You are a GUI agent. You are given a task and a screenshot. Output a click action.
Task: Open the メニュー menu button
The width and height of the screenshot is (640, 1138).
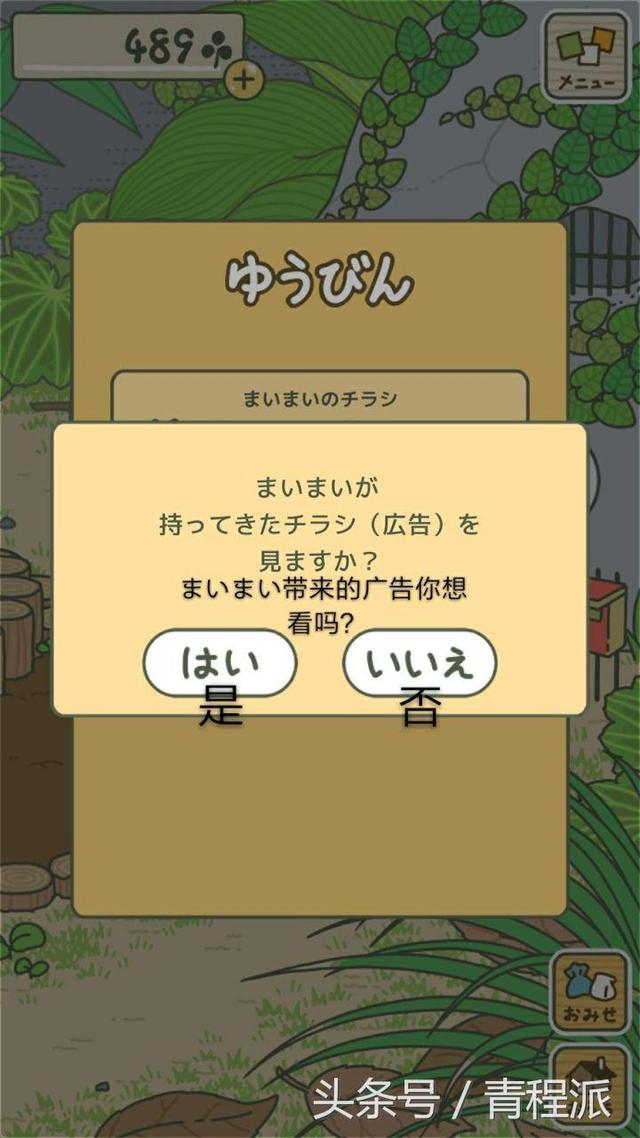[x=585, y=53]
